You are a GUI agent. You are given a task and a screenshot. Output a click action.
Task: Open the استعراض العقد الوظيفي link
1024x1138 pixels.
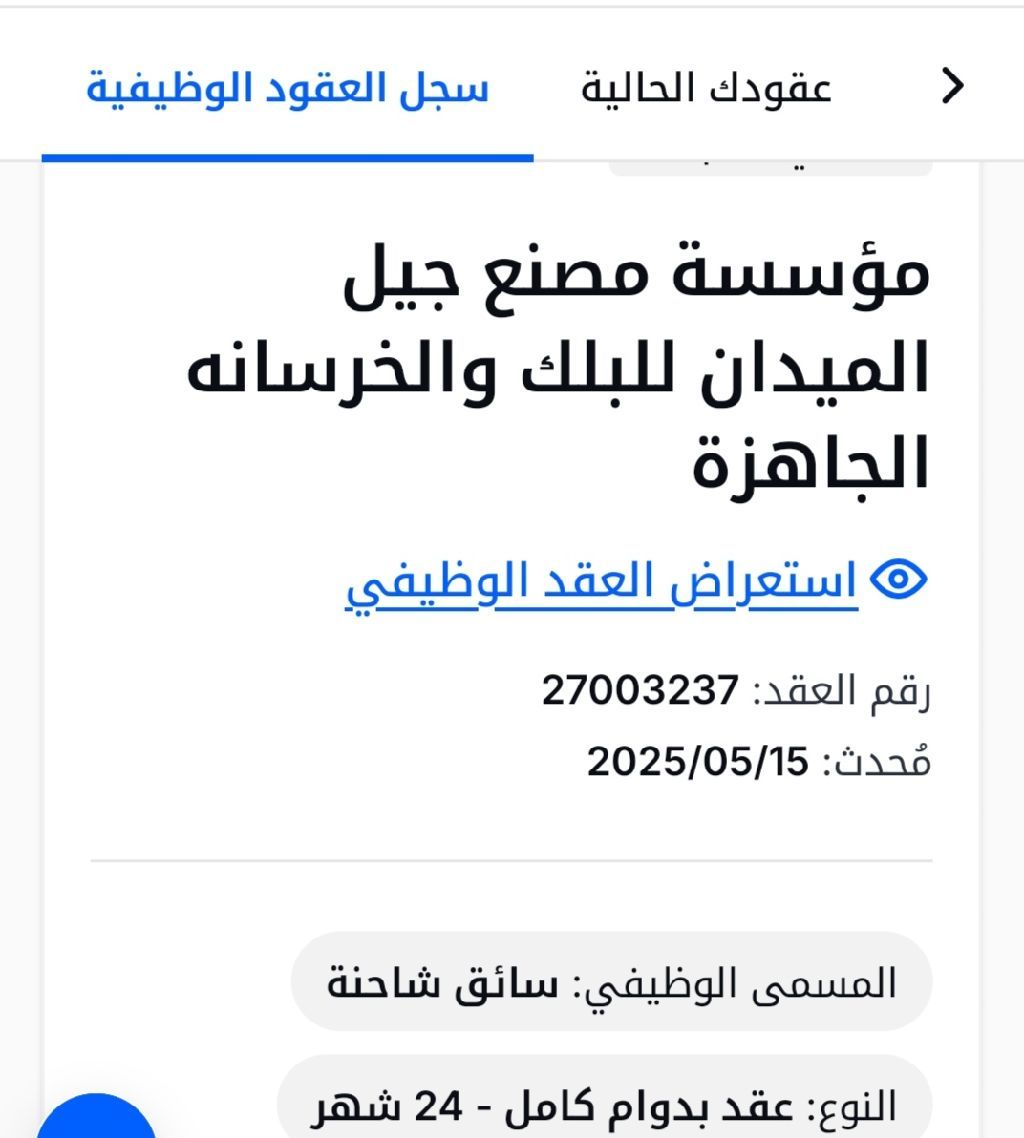point(601,582)
